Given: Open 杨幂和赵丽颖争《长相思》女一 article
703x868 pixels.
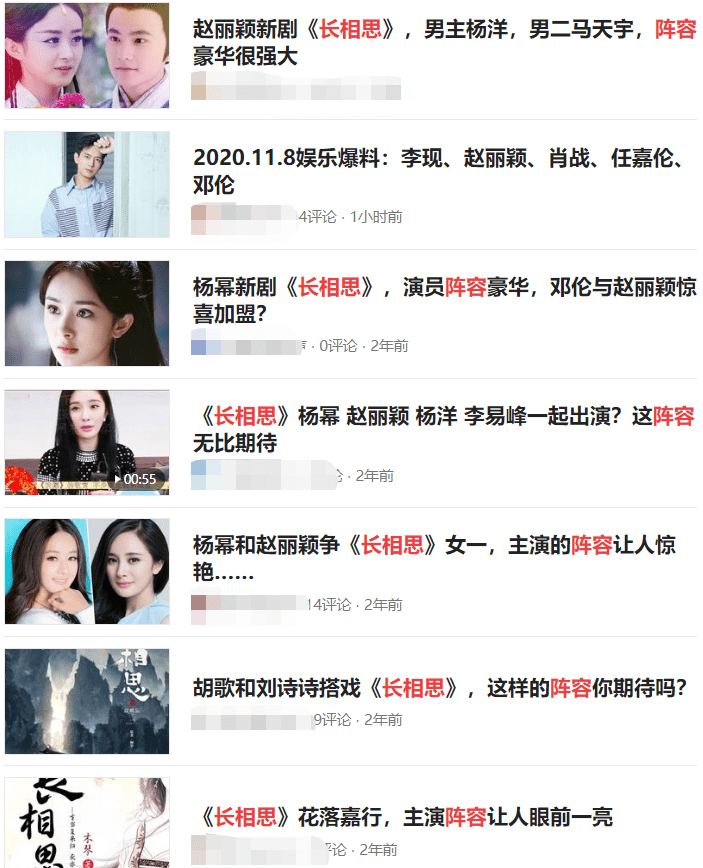Looking at the screenshot, I should point(433,558).
